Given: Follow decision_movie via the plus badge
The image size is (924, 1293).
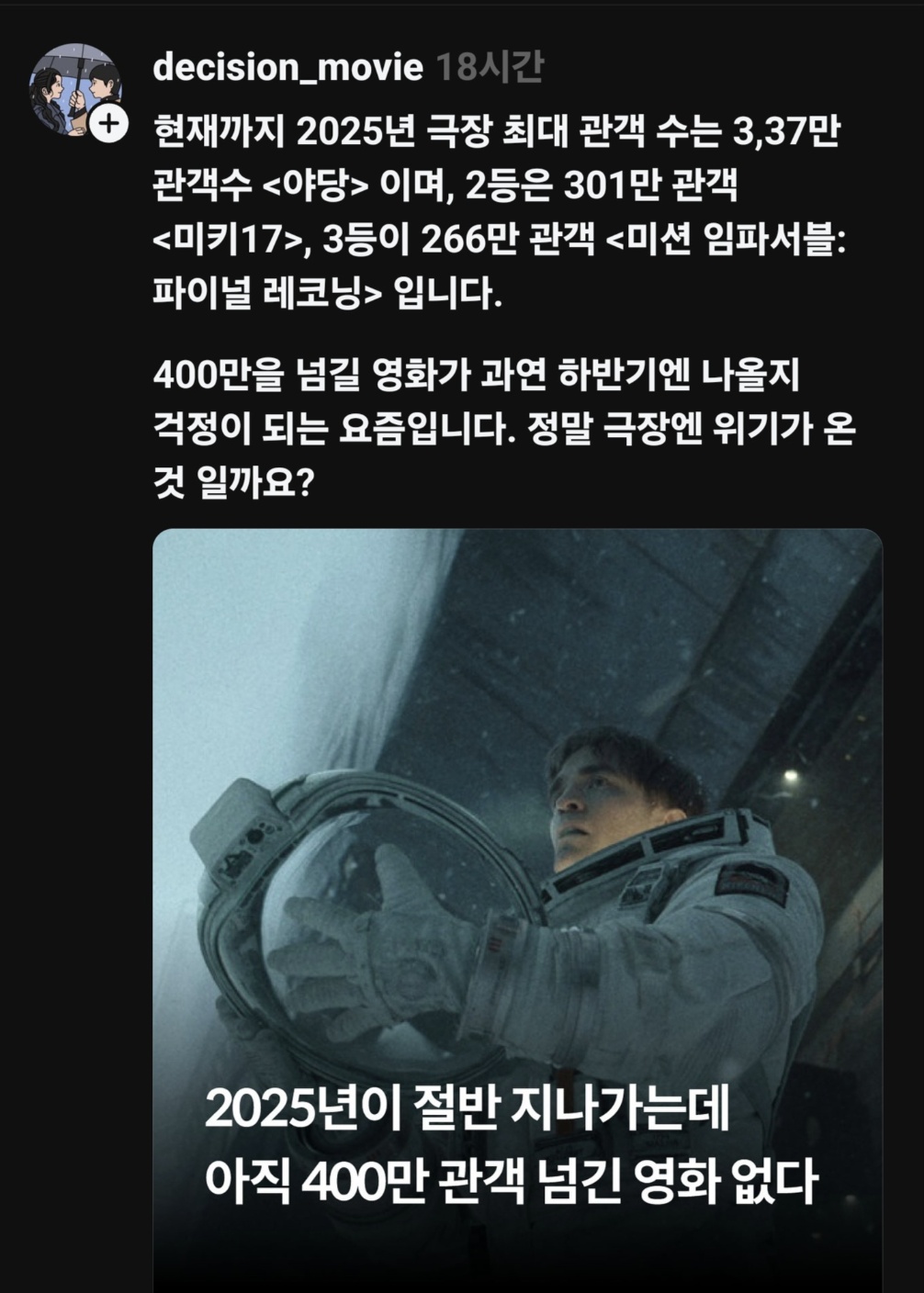Looking at the screenshot, I should (109, 123).
